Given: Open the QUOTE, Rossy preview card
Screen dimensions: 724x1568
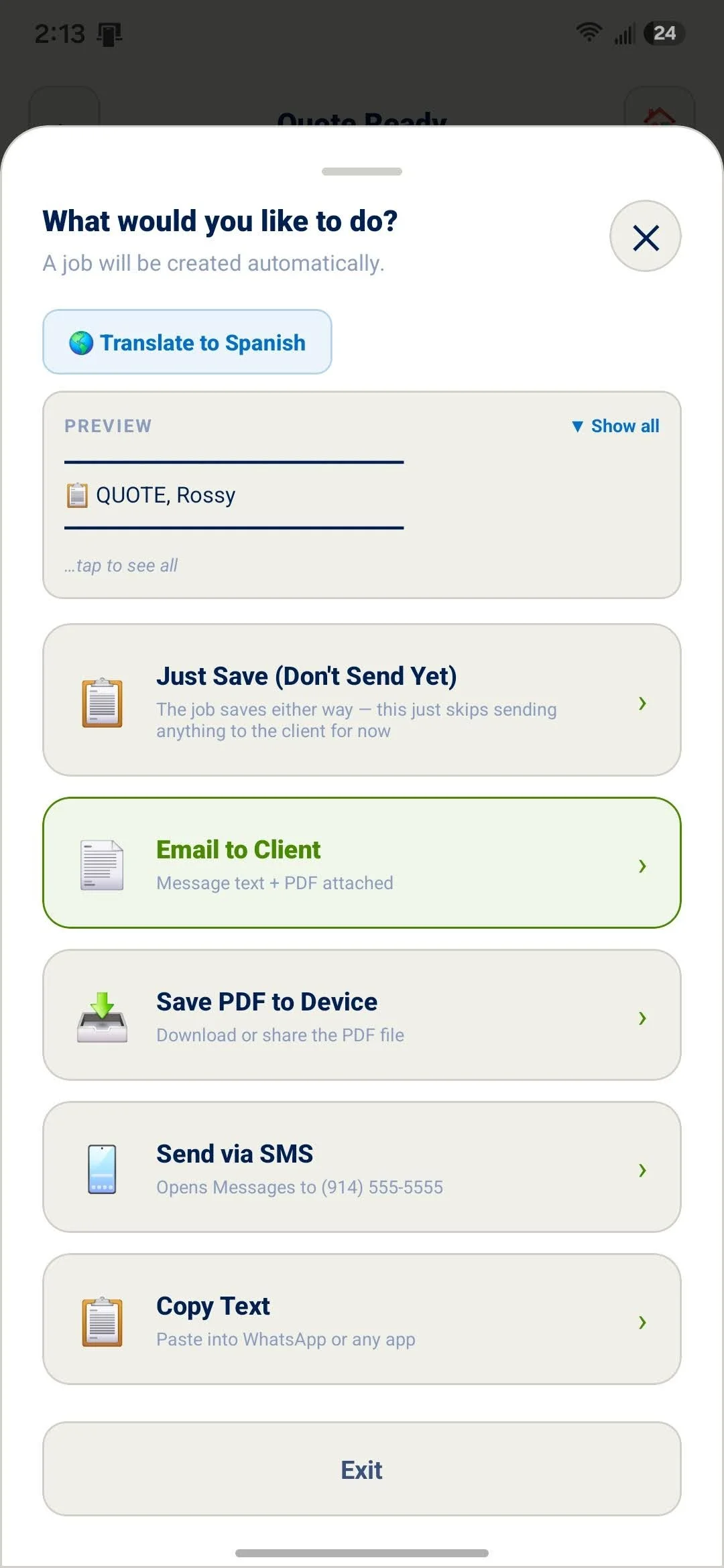Looking at the screenshot, I should tap(362, 495).
